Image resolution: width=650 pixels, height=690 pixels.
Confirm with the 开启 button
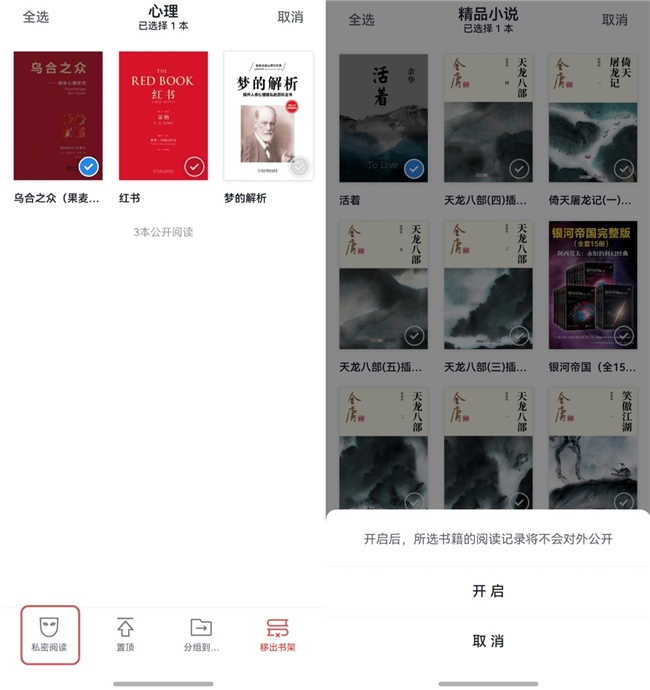point(488,591)
